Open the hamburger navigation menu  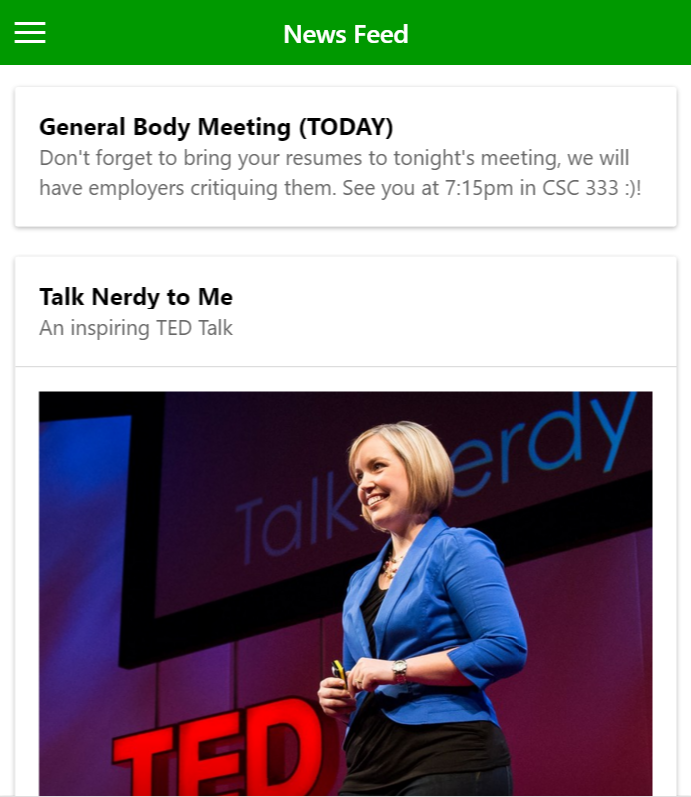pos(30,33)
